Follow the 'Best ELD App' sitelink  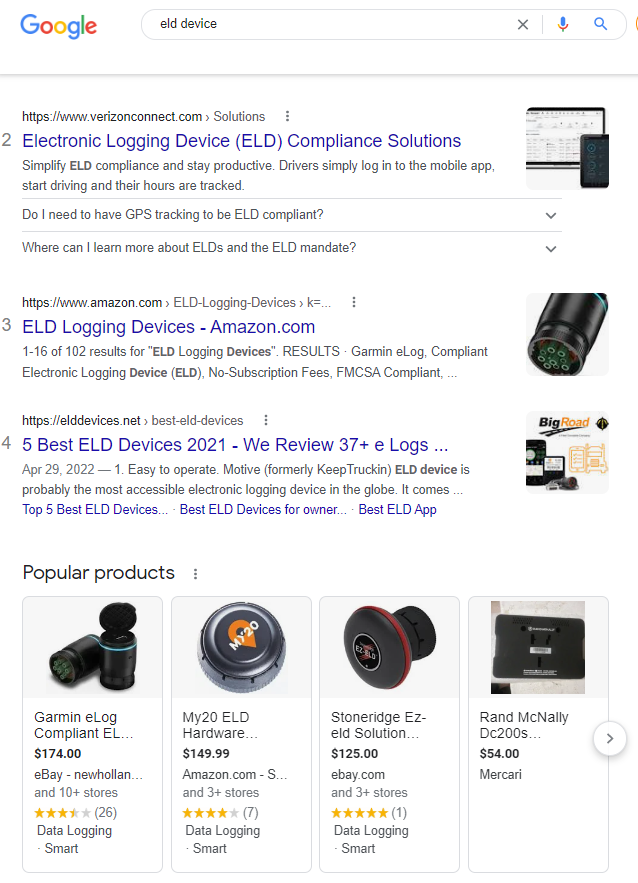[397, 509]
